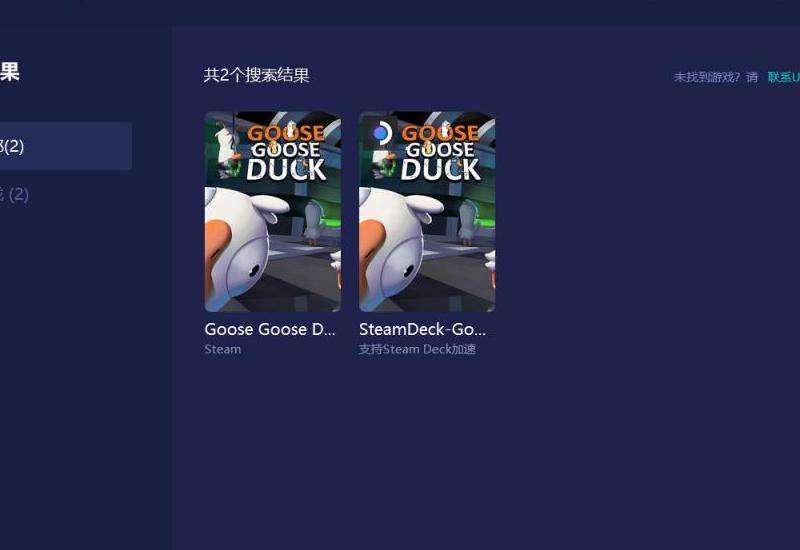This screenshot has height=550, width=800.
Task: Open the SteamDeck Goose Goose Duck card
Action: (427, 212)
